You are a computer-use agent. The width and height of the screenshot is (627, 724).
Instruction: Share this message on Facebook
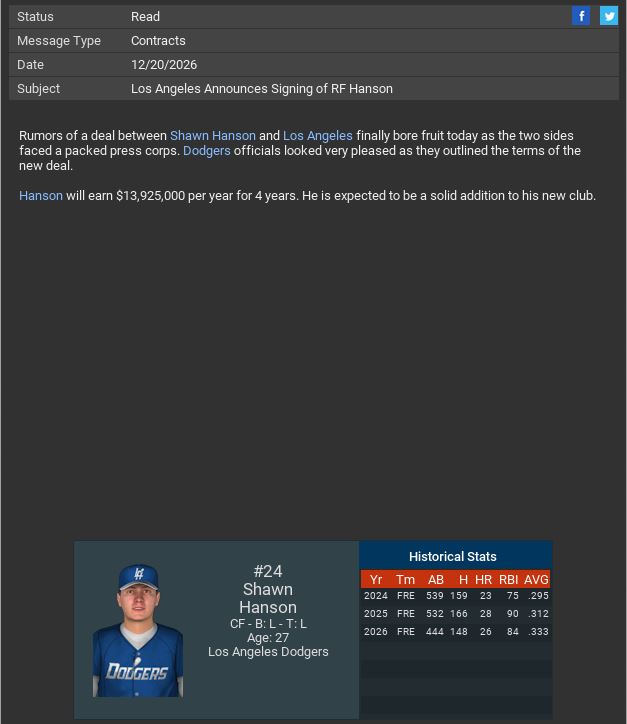[x=581, y=16]
